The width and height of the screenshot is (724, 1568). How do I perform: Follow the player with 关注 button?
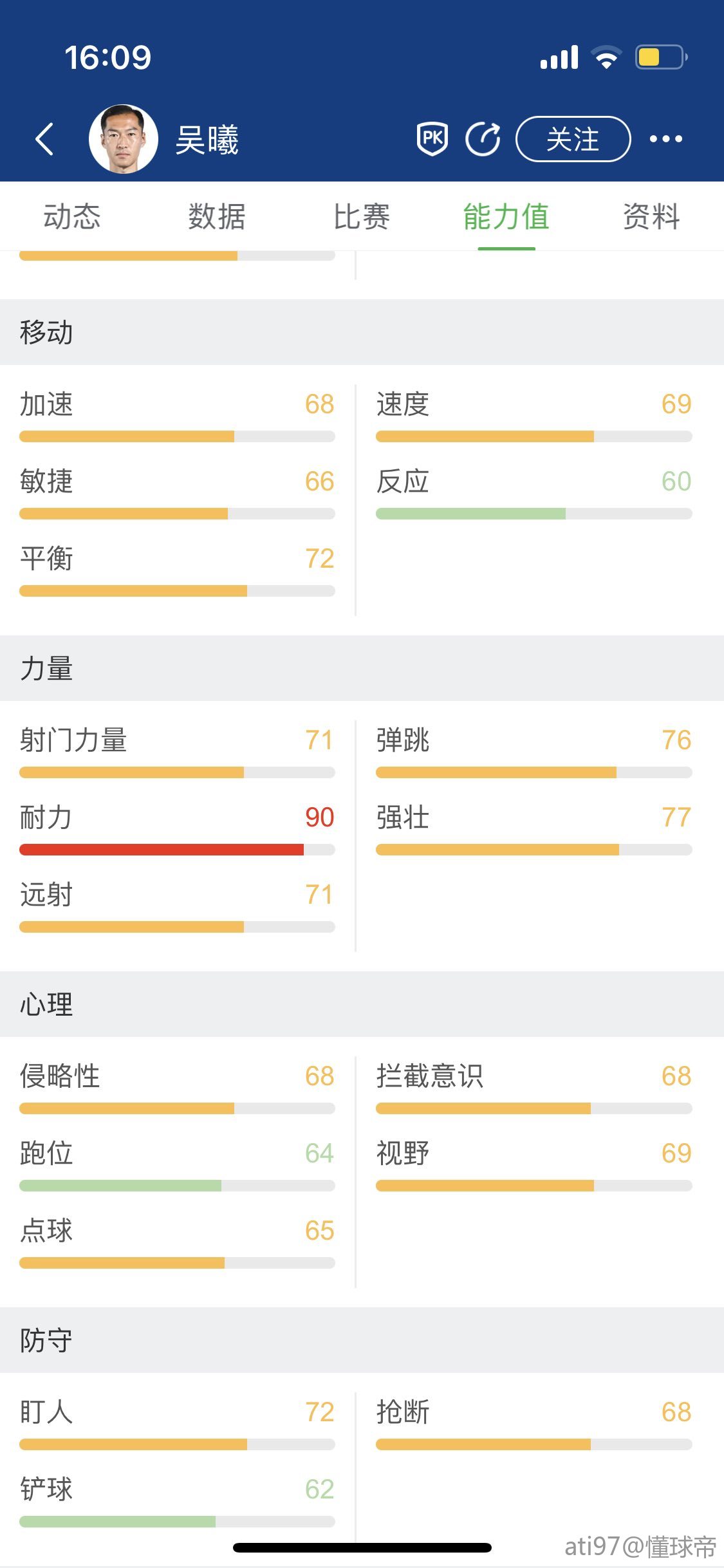[573, 139]
